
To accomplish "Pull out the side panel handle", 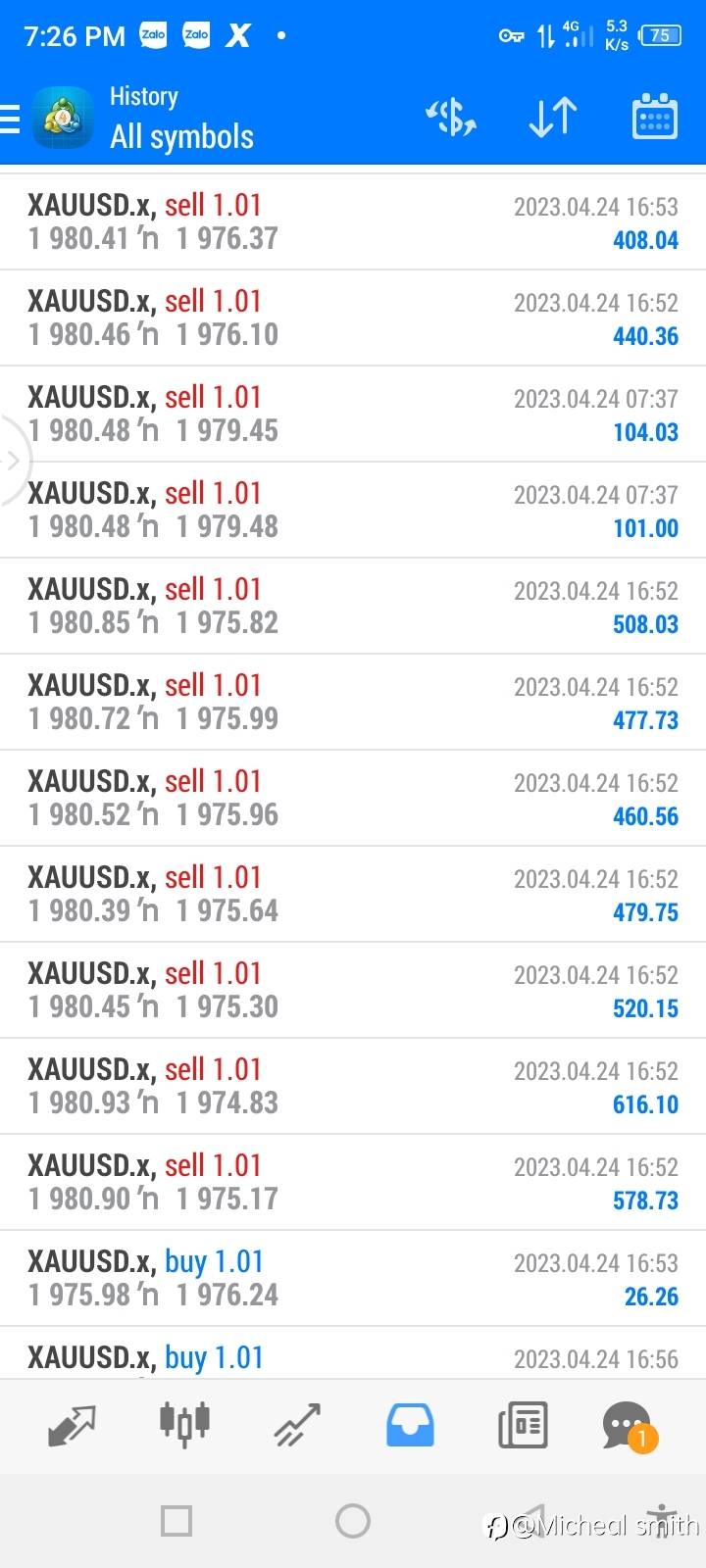I will coord(14,460).
